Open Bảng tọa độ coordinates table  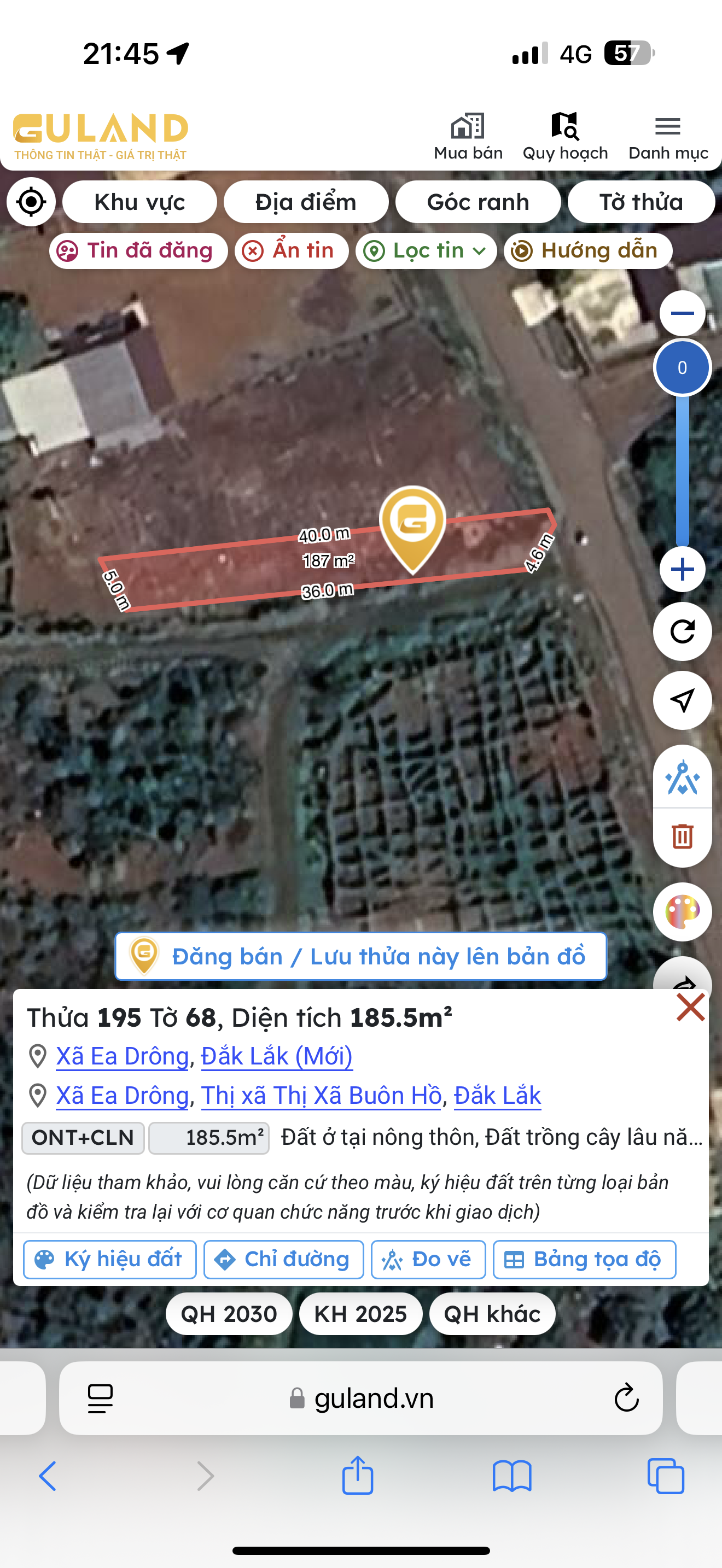pyautogui.click(x=584, y=1259)
